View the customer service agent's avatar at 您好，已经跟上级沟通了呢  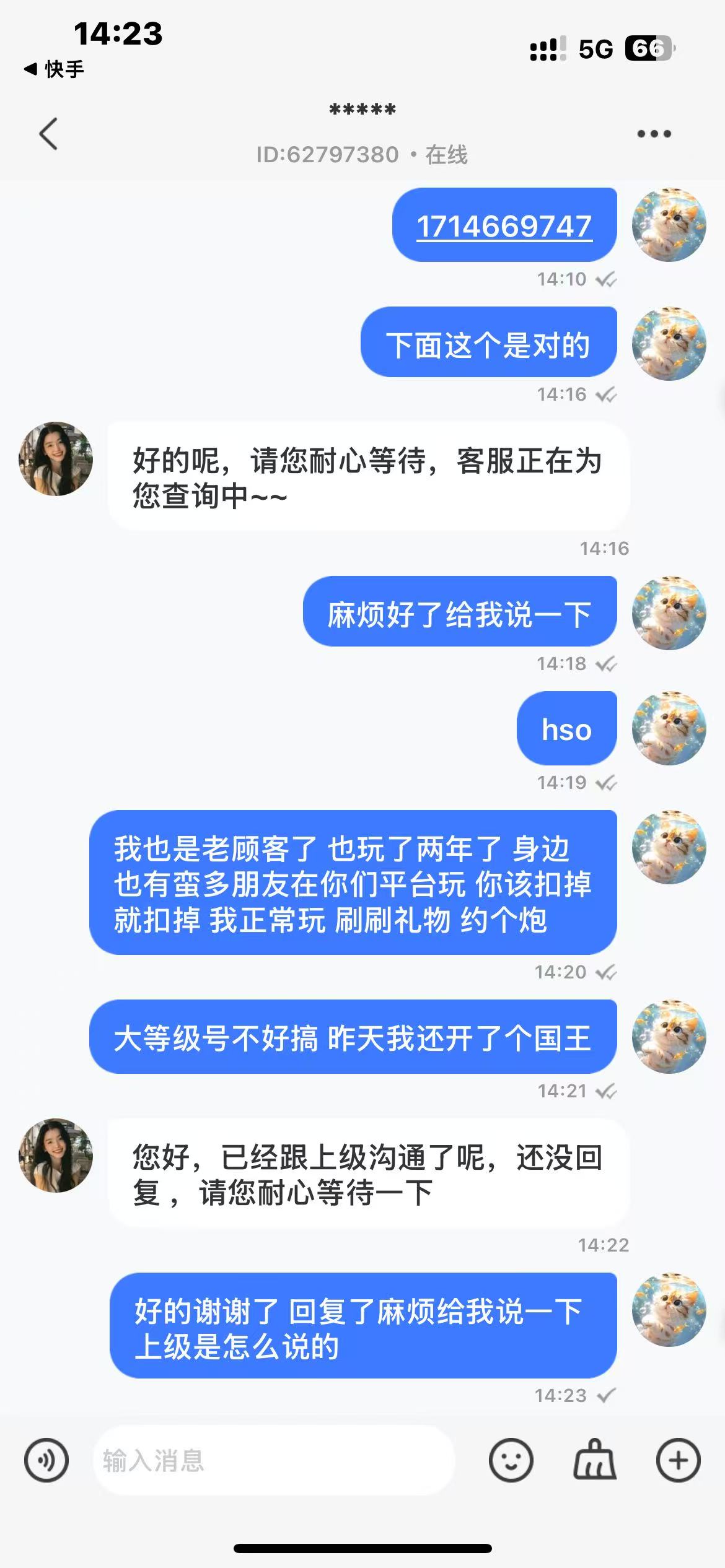coord(56,1156)
